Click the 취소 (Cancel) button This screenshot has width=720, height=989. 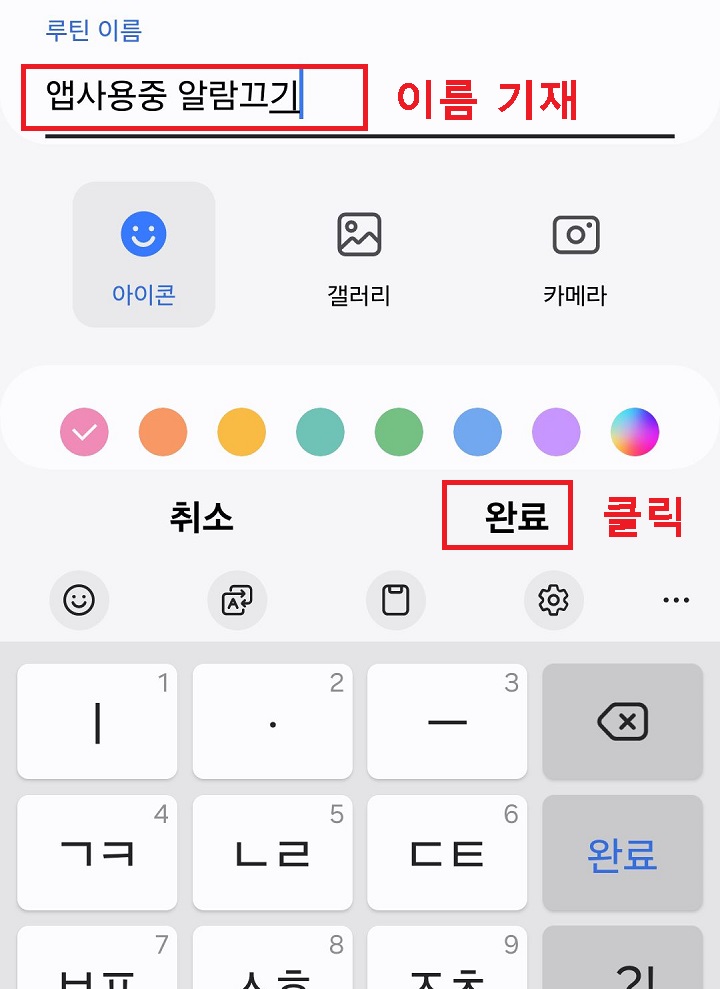[x=203, y=517]
